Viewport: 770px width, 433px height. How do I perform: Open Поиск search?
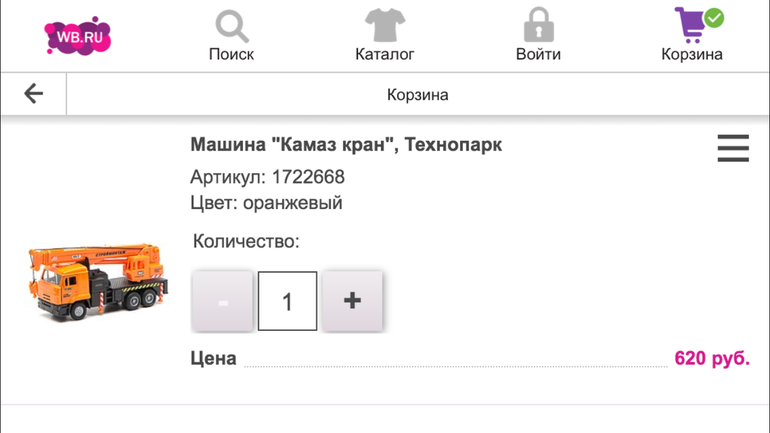231,36
